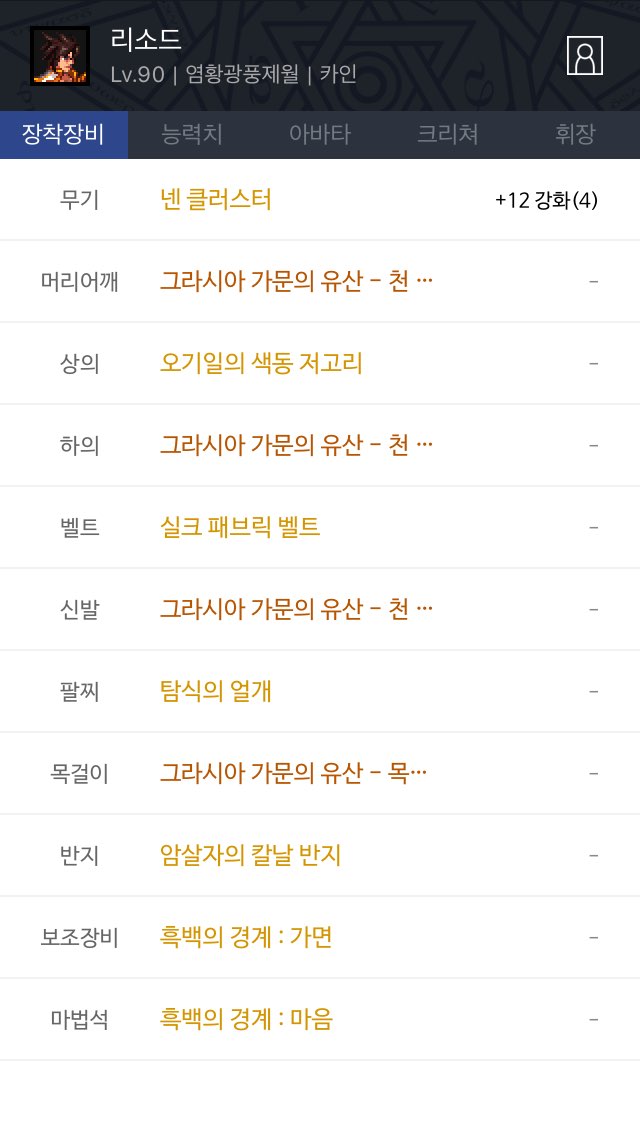Open the 크리쳐 tab
Viewport: 640px width, 1136px height.
(448, 135)
